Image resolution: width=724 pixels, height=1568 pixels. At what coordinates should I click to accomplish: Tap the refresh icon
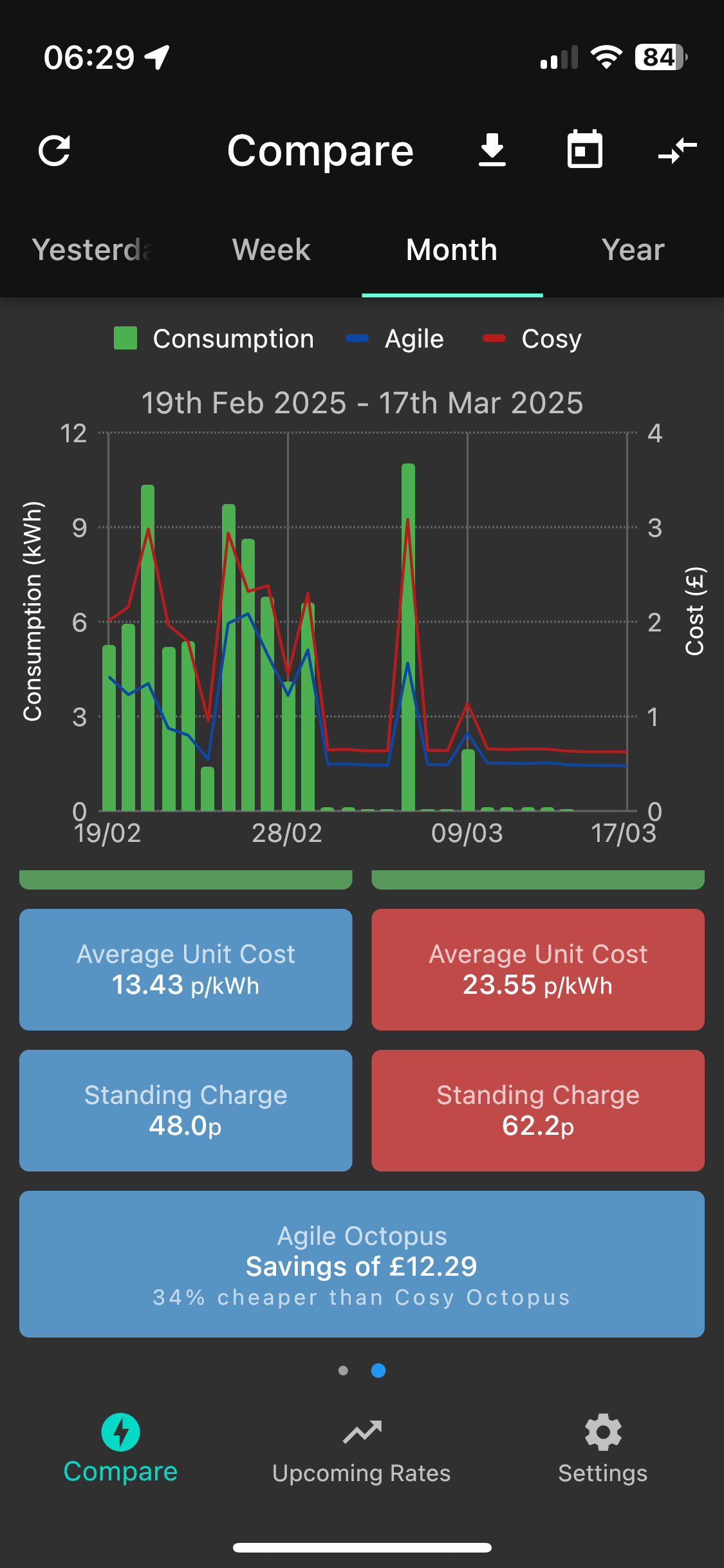click(x=54, y=151)
